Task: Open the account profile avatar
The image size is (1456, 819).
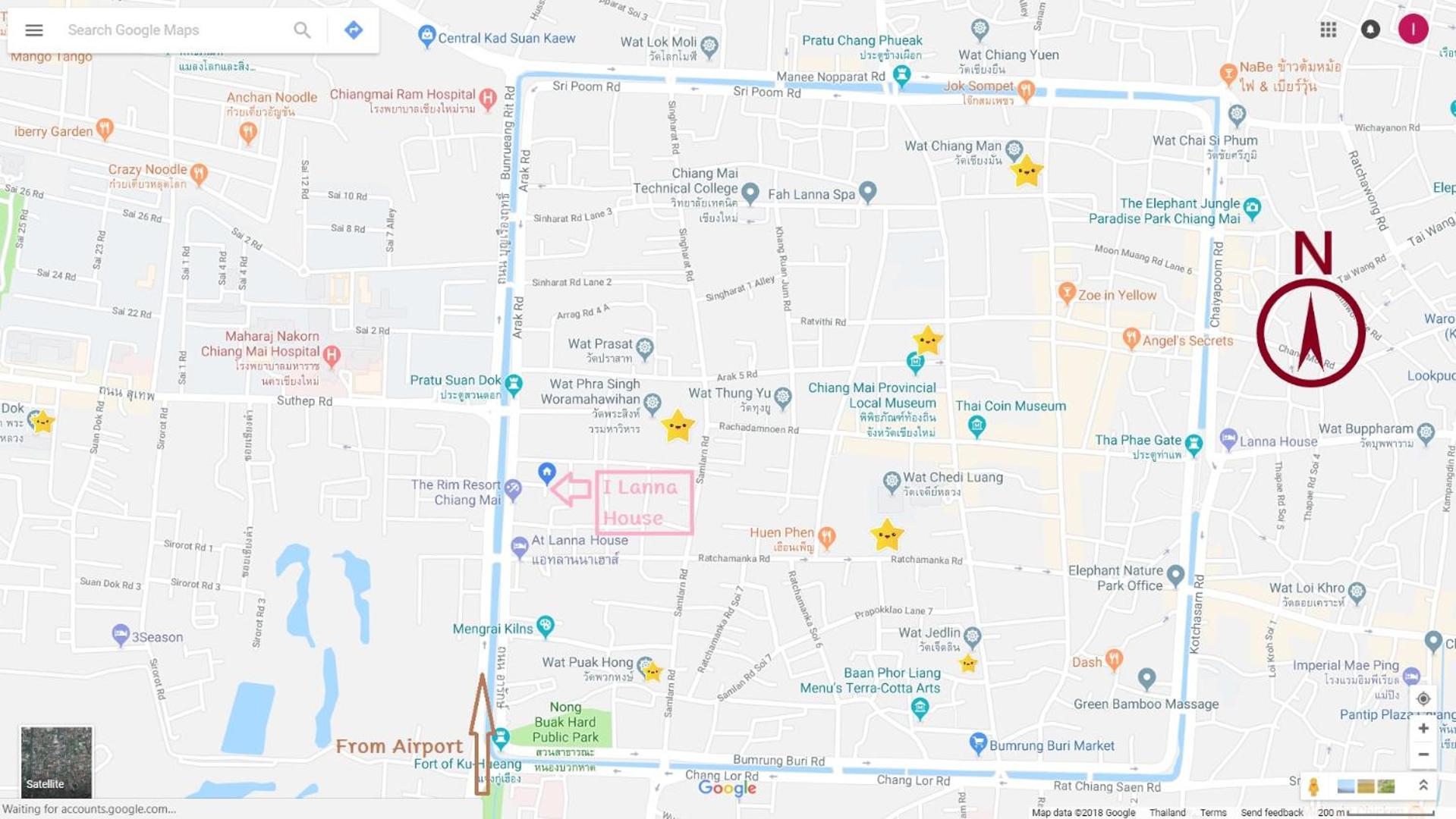Action: coord(1413,30)
